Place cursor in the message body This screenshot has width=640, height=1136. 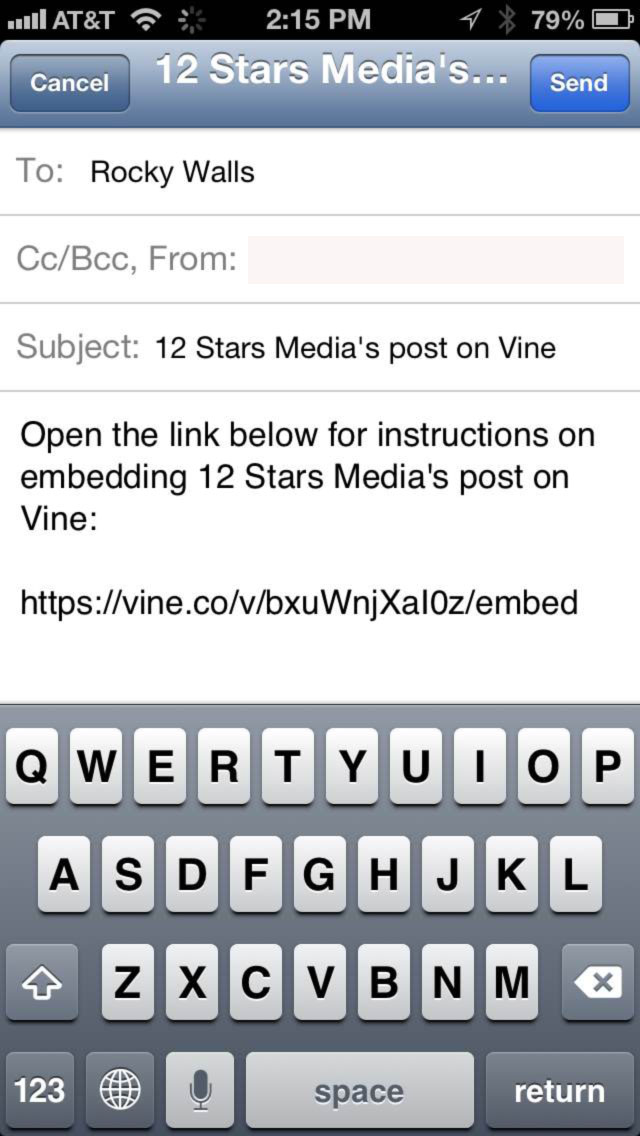pyautogui.click(x=320, y=547)
